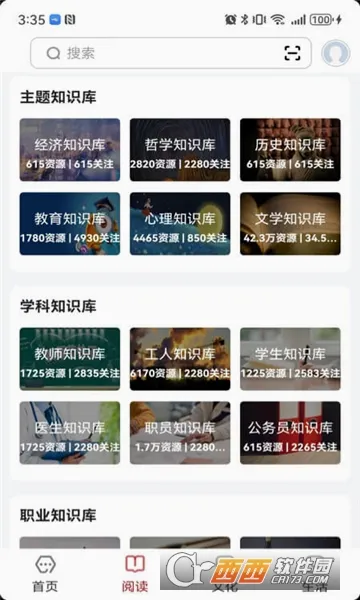
Task: Open 历史知识库 card
Action: 290,150
